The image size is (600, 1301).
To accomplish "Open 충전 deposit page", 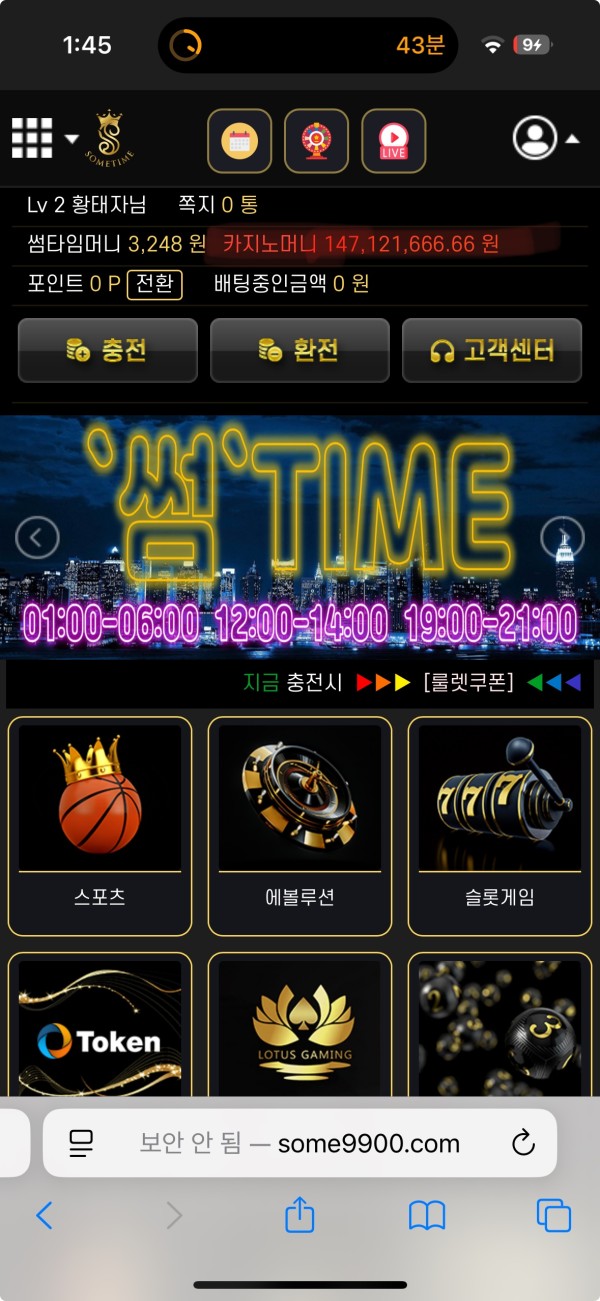I will [107, 350].
